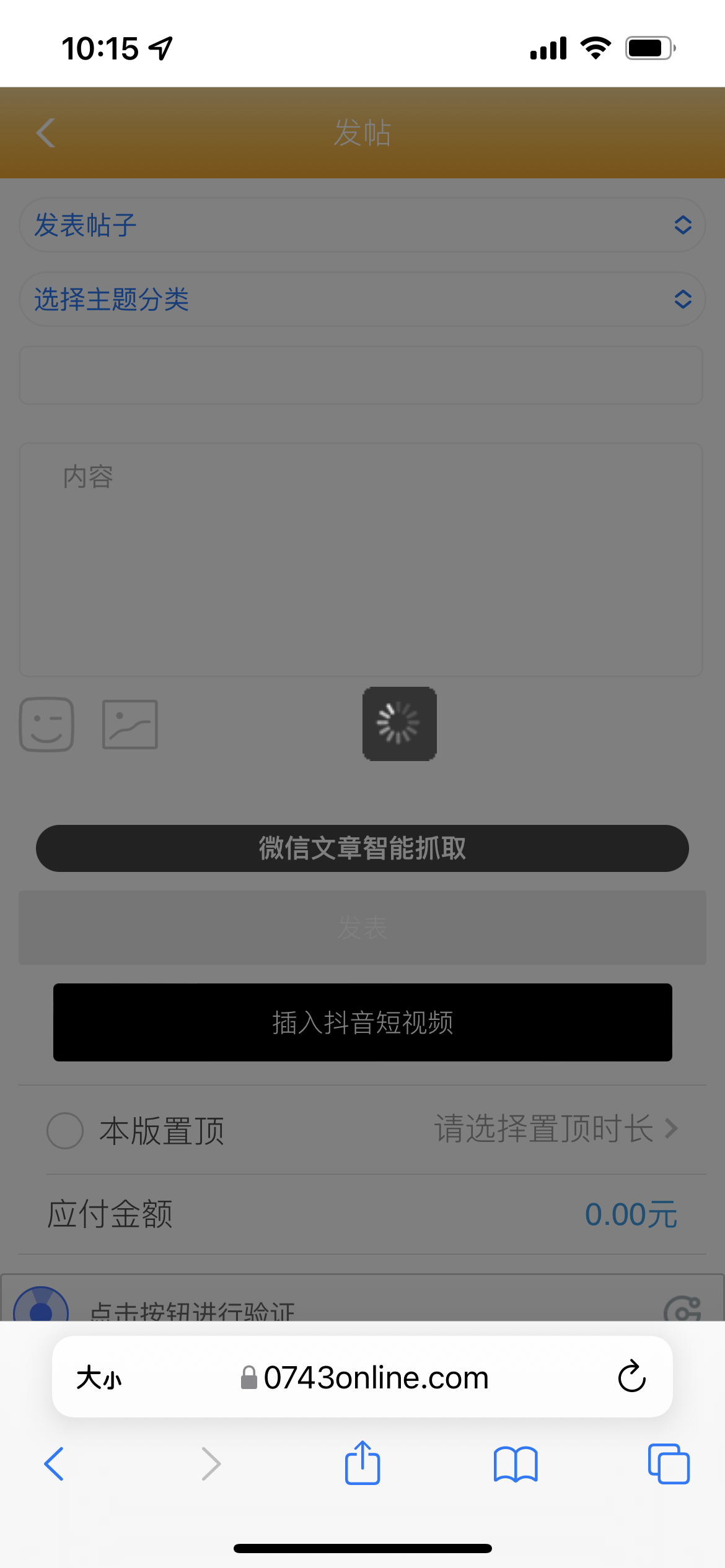Tap 微信文章智能抓取 button
The image size is (725, 1568).
click(x=362, y=848)
